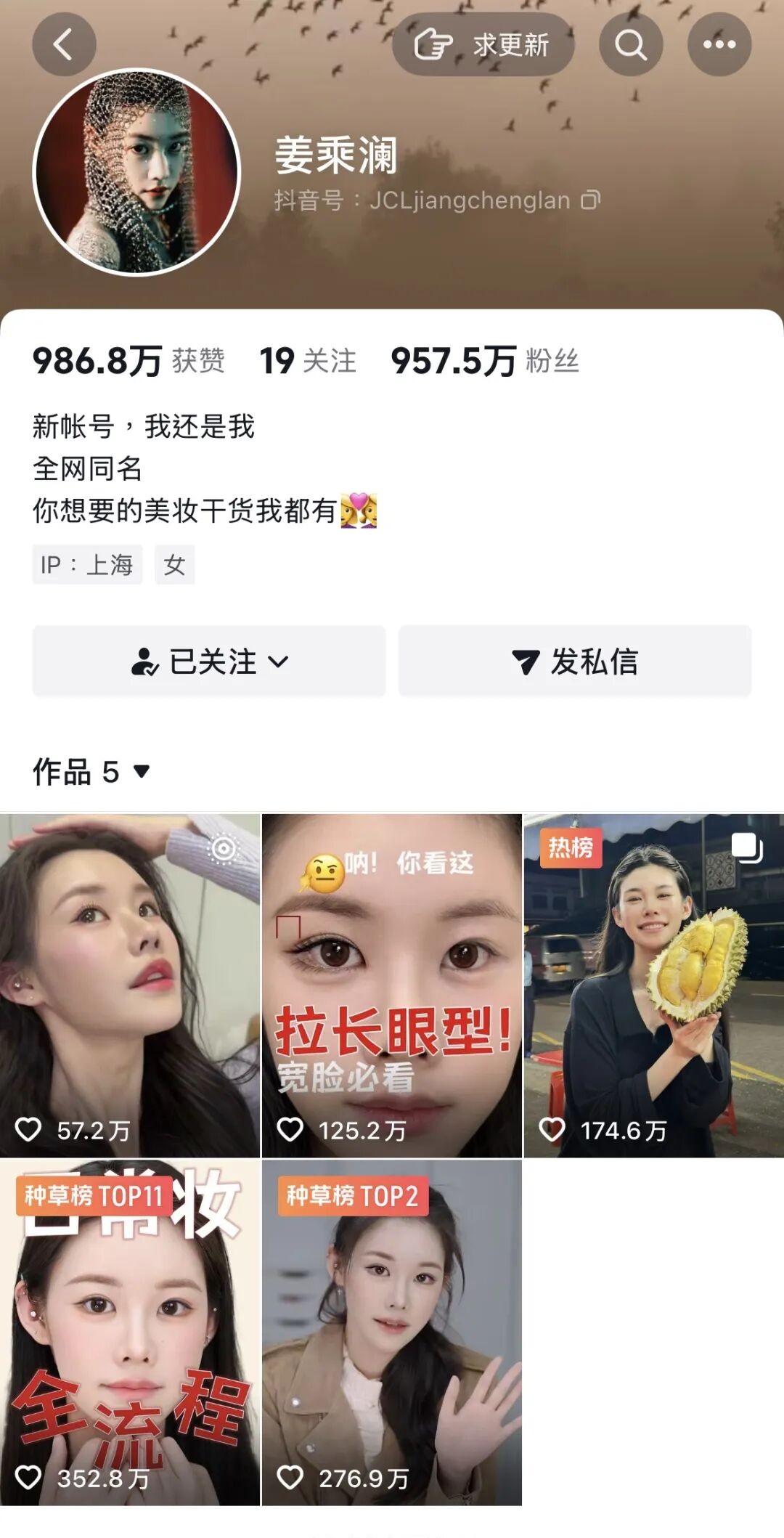Copy the Douyin ID JCLjiangchenglan
Screen dimensions: 784x1538
coord(591,200)
